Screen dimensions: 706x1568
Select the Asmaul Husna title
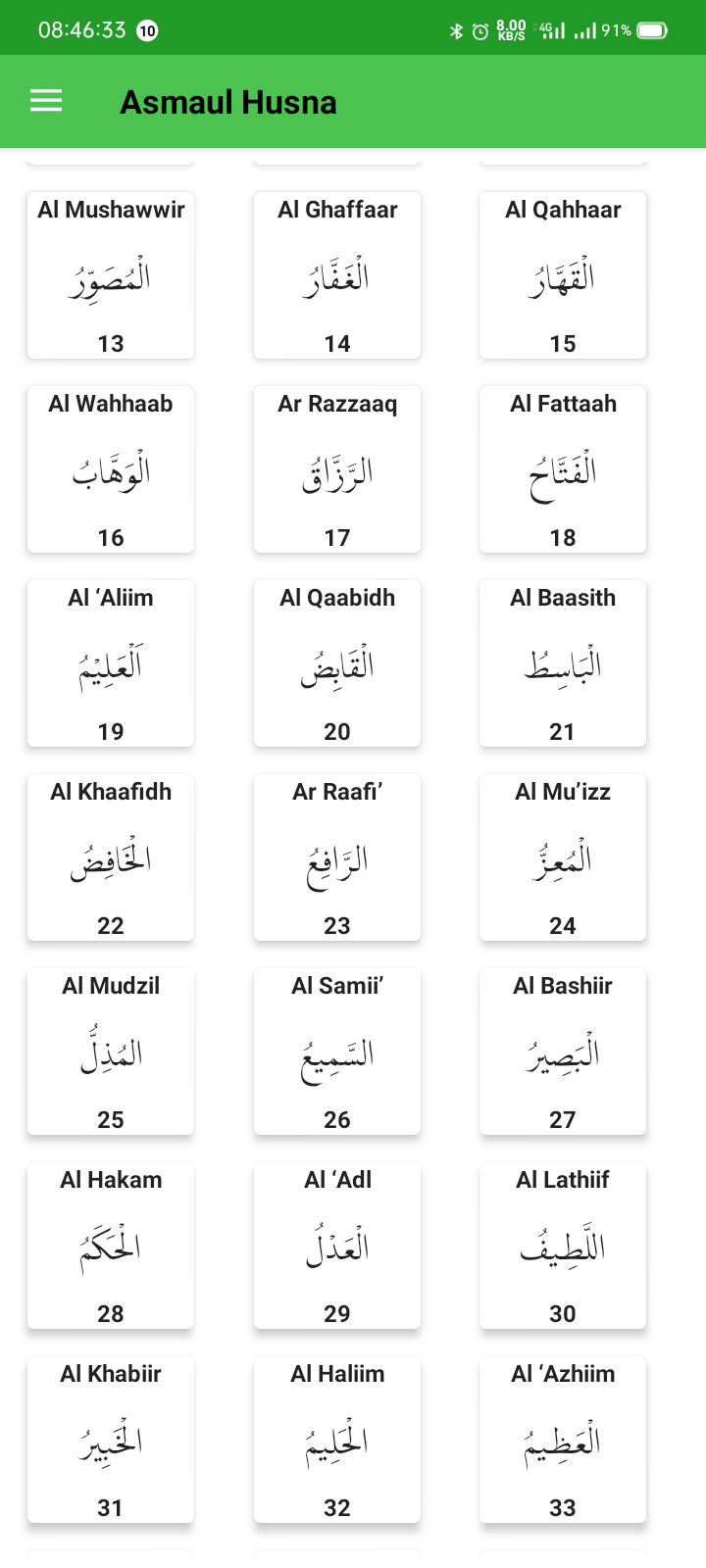227,101
